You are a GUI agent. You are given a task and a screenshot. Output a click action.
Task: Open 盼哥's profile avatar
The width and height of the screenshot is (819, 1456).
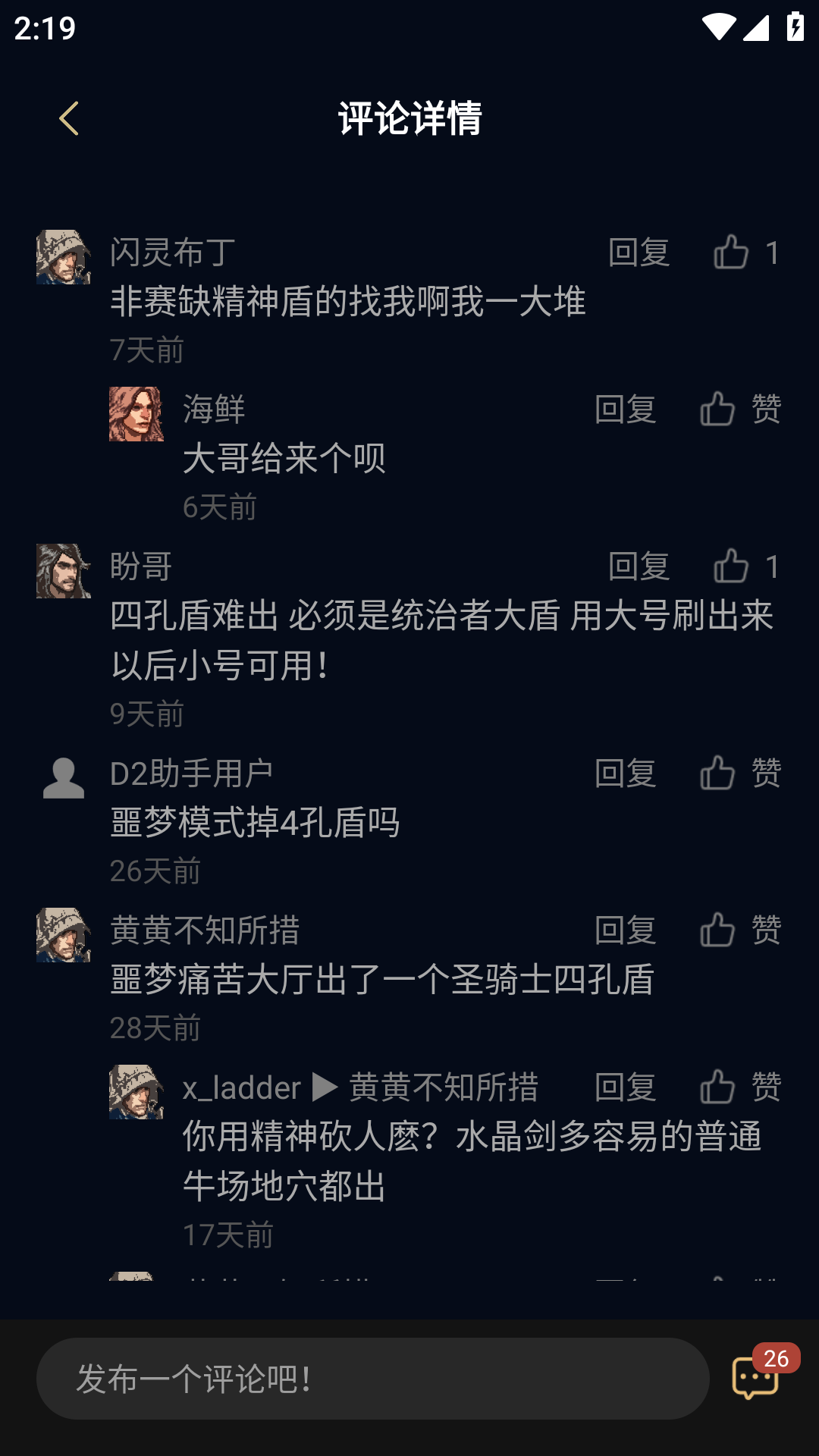(x=64, y=571)
